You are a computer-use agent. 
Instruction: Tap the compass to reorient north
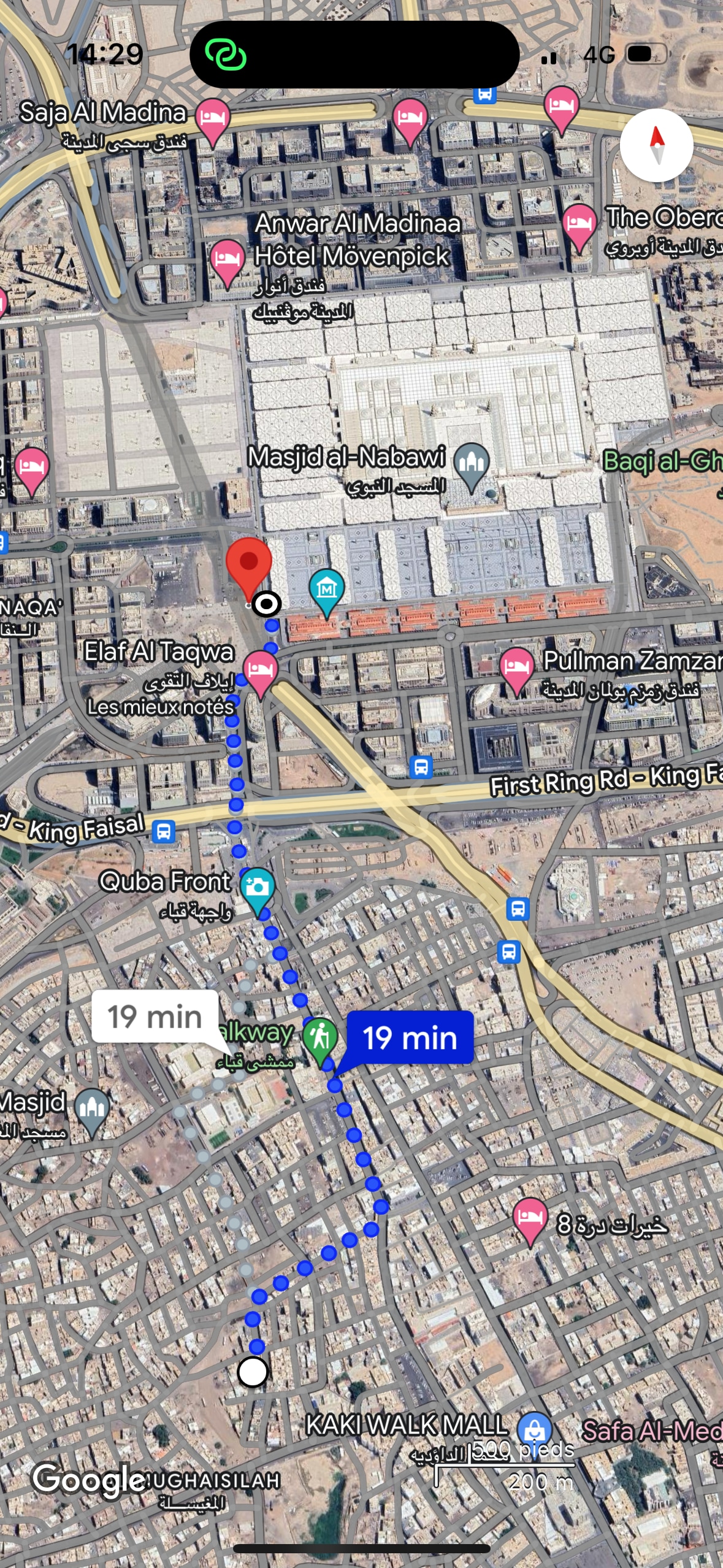656,145
